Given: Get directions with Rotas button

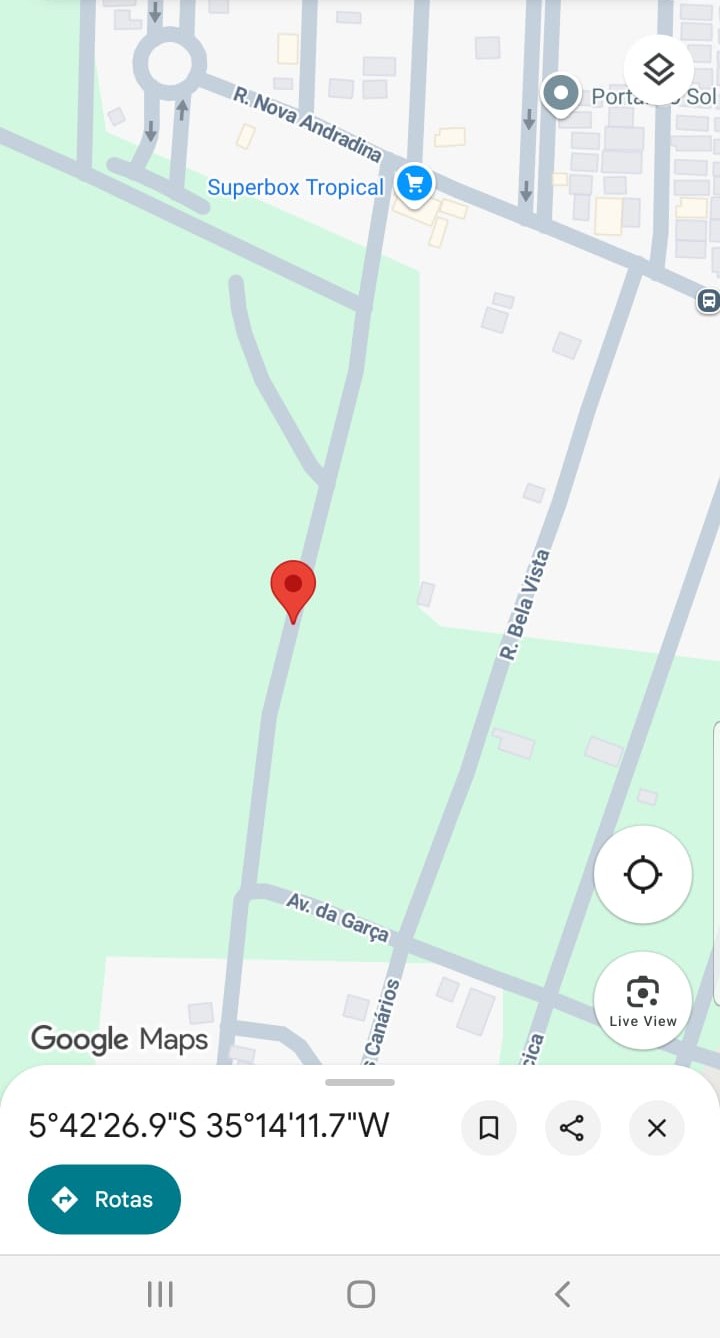Looking at the screenshot, I should (x=104, y=1199).
